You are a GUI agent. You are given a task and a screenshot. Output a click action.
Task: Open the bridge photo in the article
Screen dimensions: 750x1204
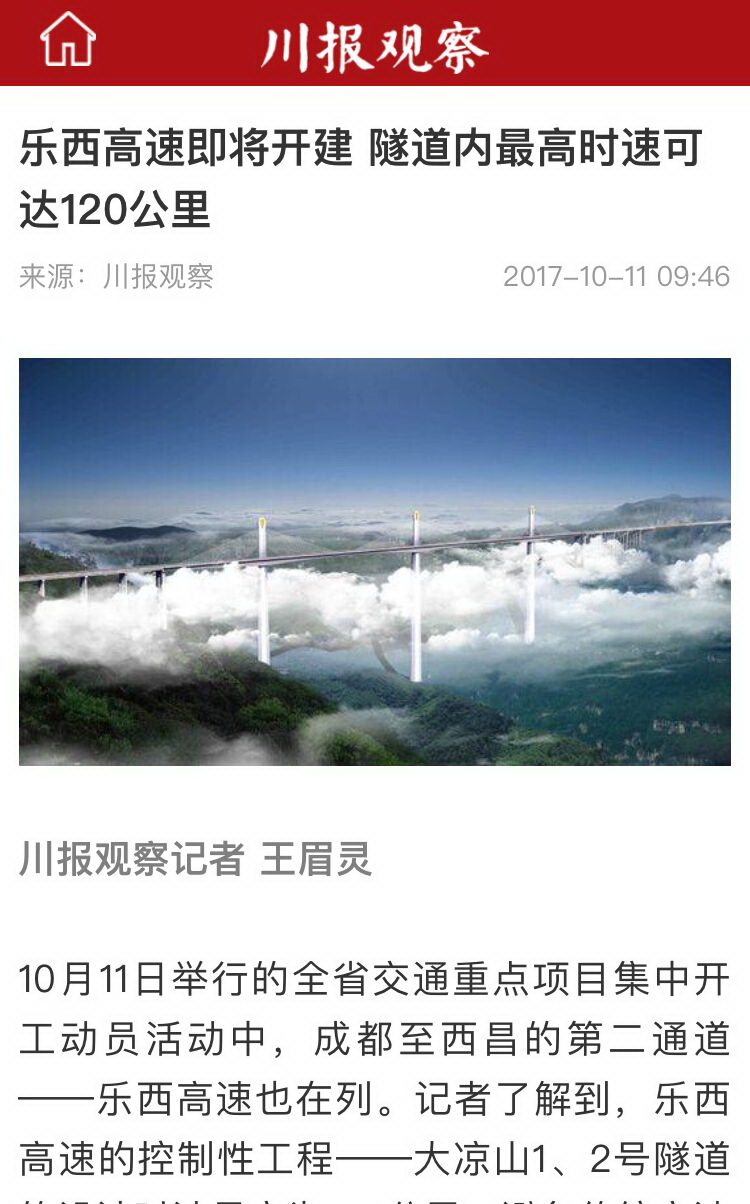tap(375, 561)
